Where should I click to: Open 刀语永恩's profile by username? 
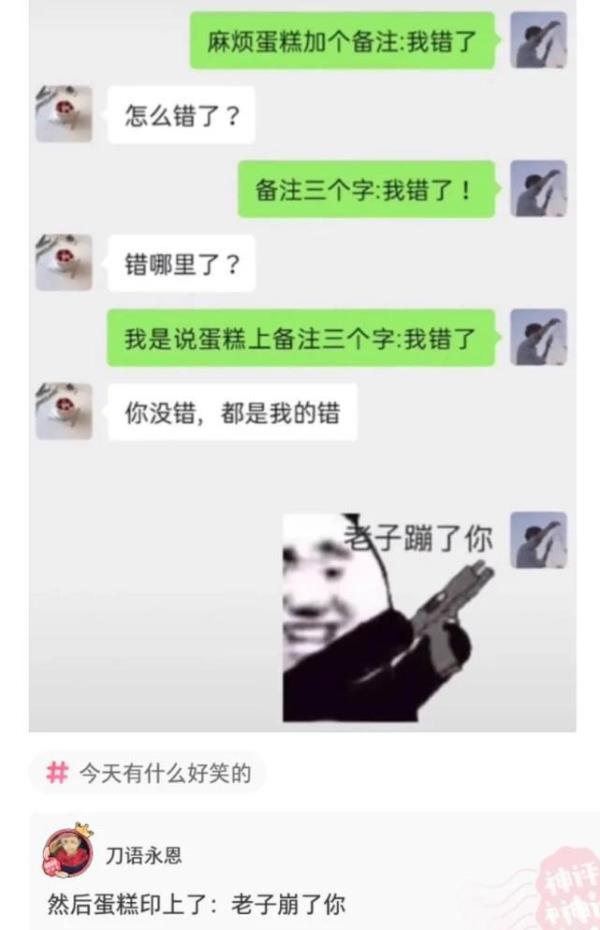144,856
